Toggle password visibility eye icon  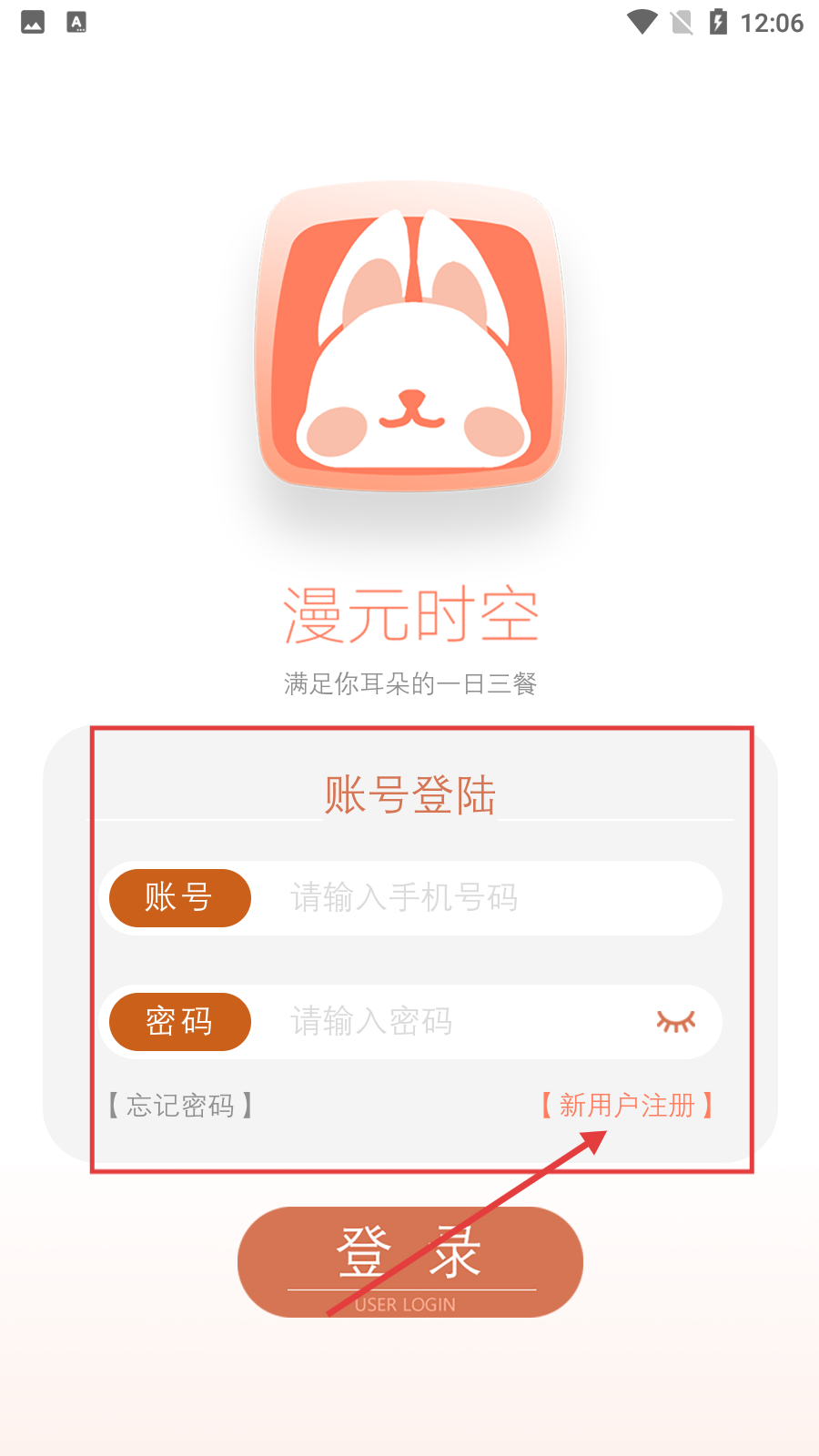tap(675, 1022)
